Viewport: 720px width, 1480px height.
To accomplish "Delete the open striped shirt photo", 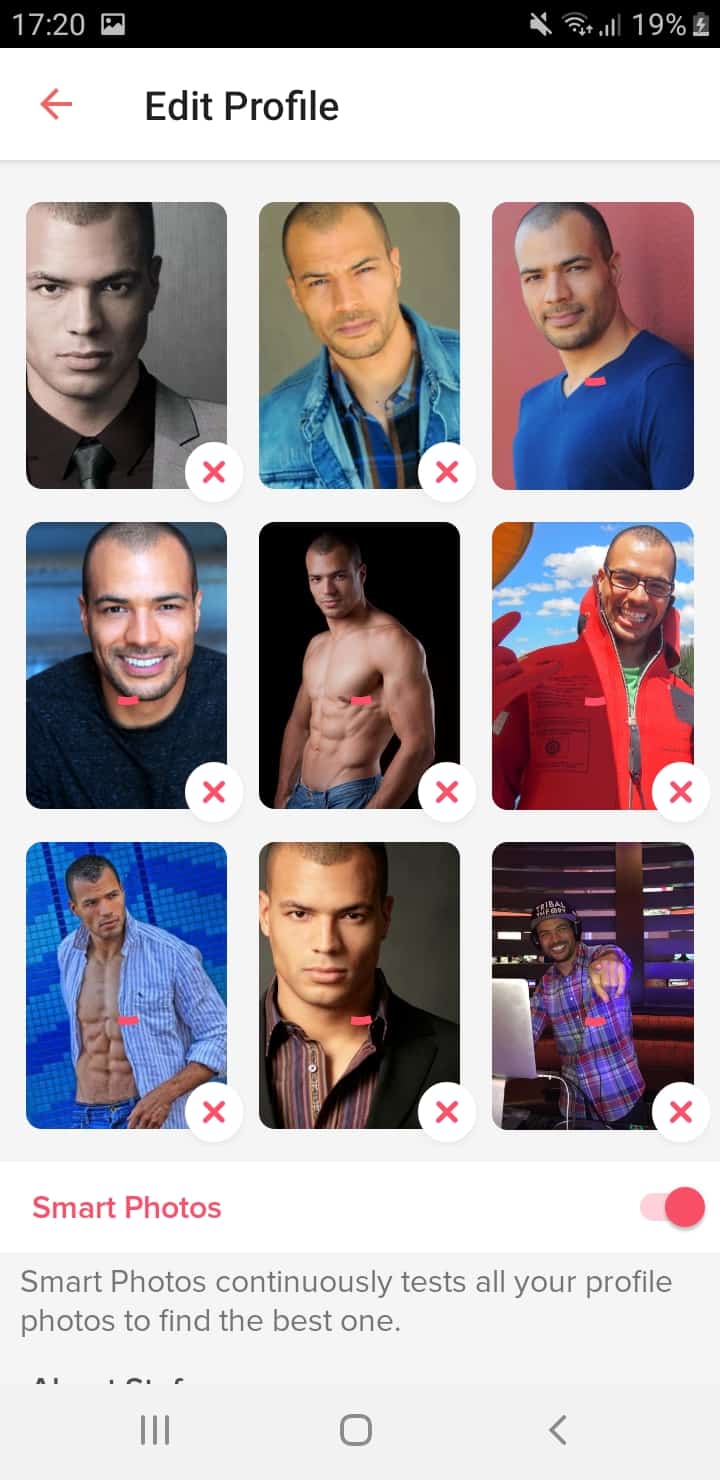I will click(x=214, y=1112).
